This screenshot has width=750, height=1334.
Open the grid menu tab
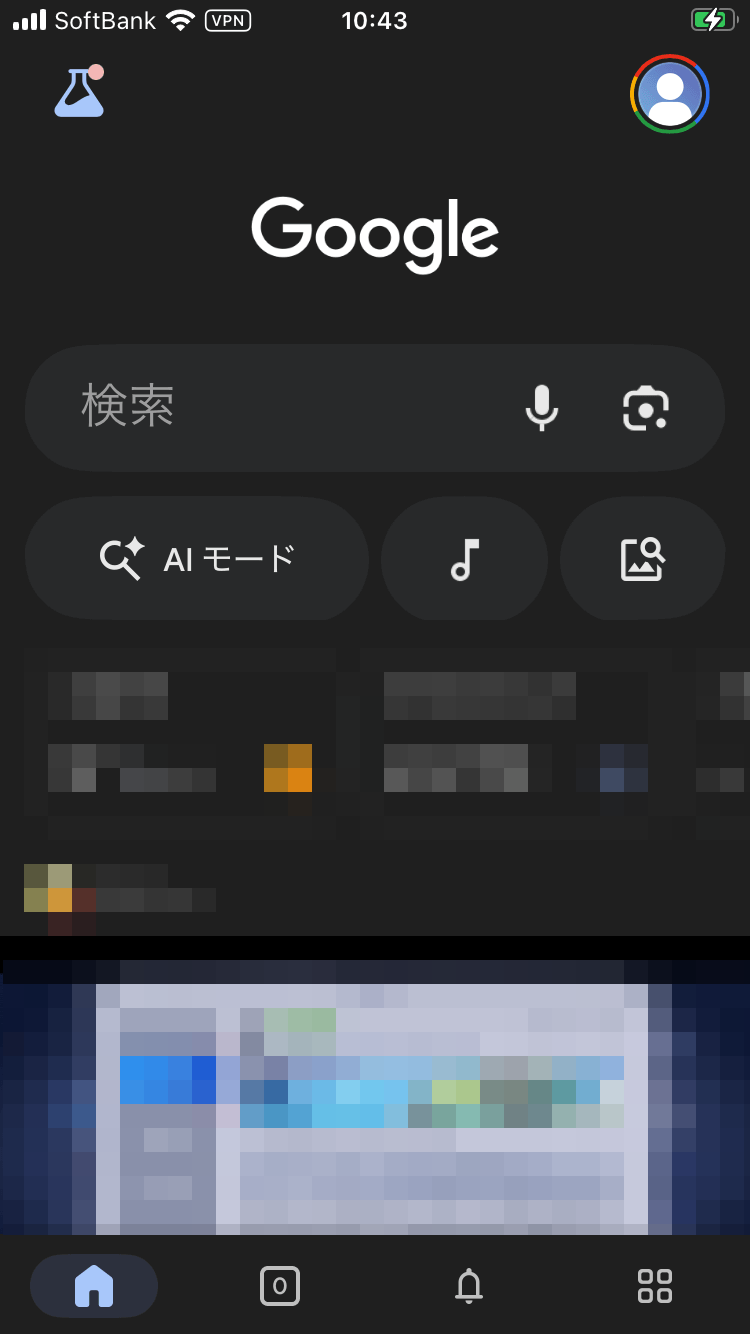point(655,1285)
